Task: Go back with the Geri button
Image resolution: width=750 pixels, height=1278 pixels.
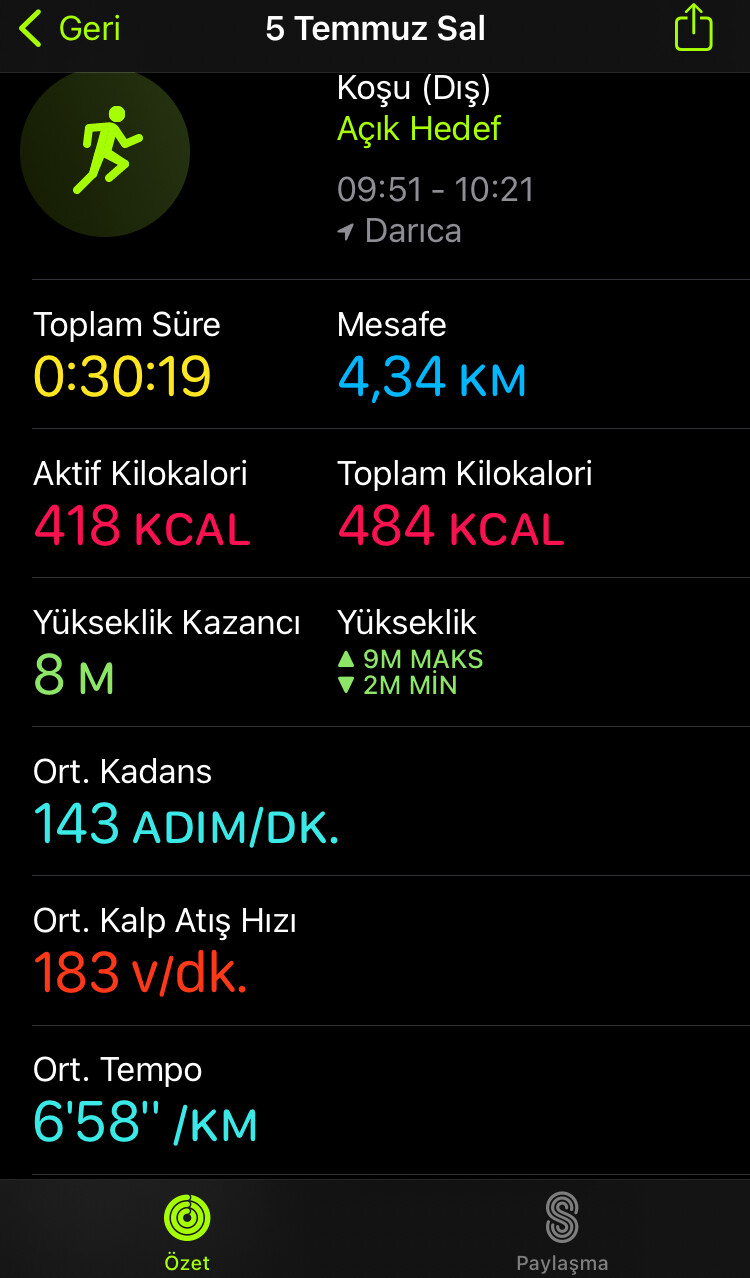Action: point(70,29)
